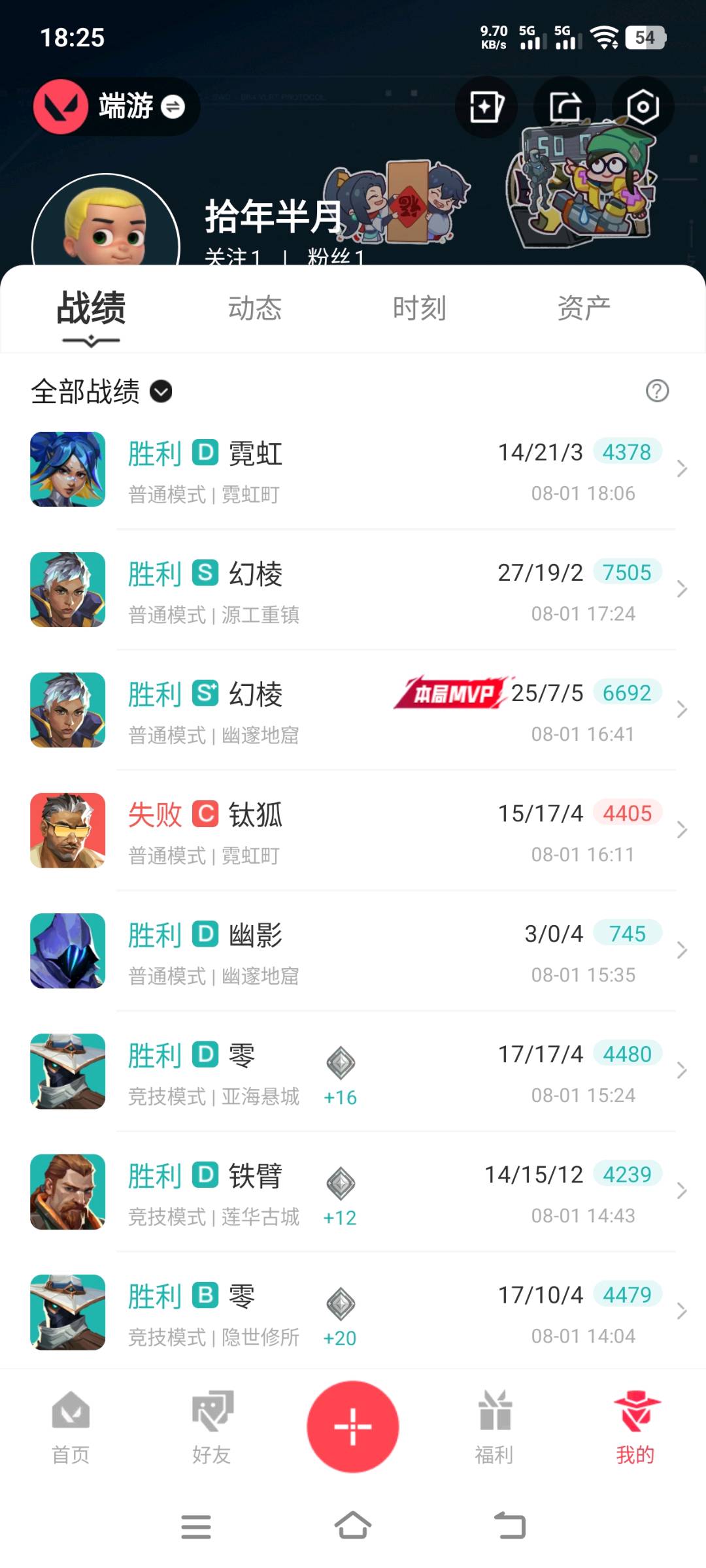Open the sparkle card icon in header
Image resolution: width=706 pixels, height=1568 pixels.
[x=486, y=106]
